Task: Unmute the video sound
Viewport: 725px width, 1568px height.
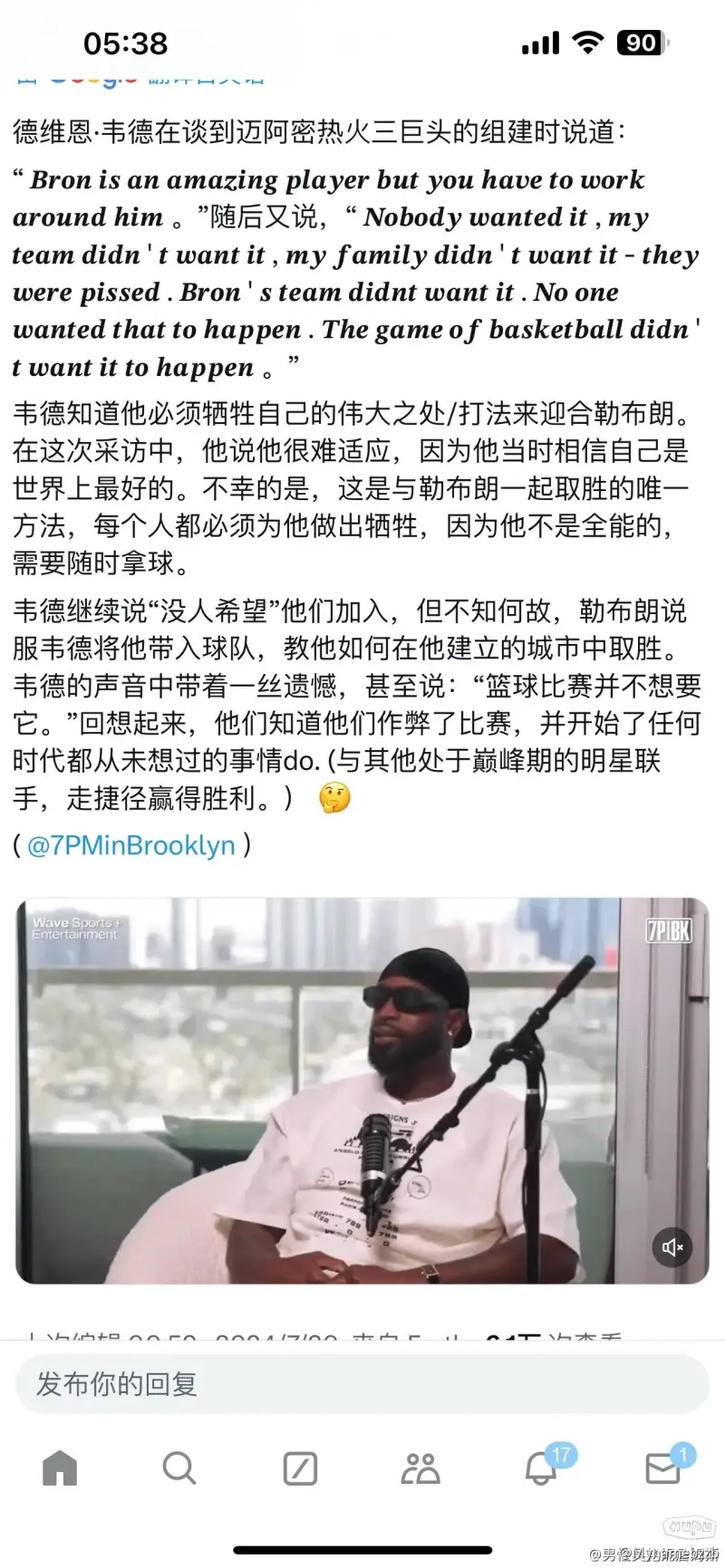Action: click(x=672, y=1247)
